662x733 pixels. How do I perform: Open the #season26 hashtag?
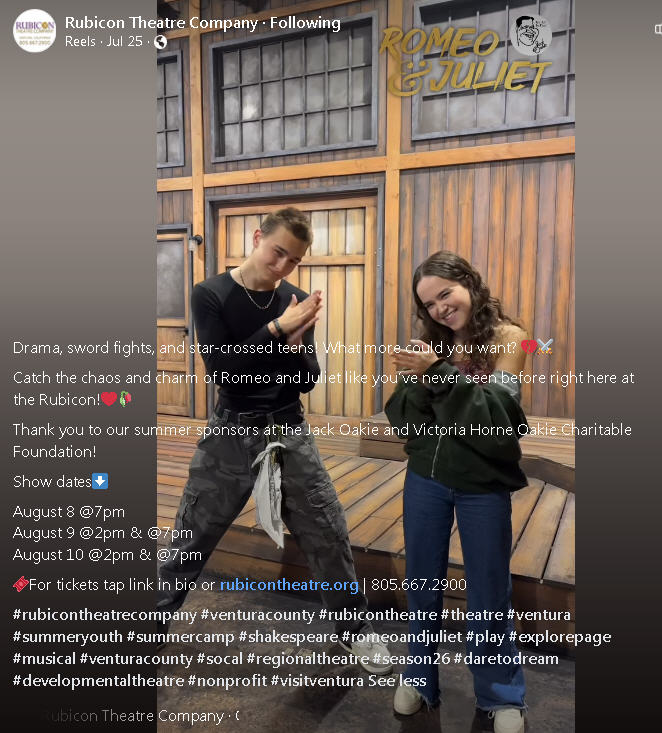(x=410, y=659)
